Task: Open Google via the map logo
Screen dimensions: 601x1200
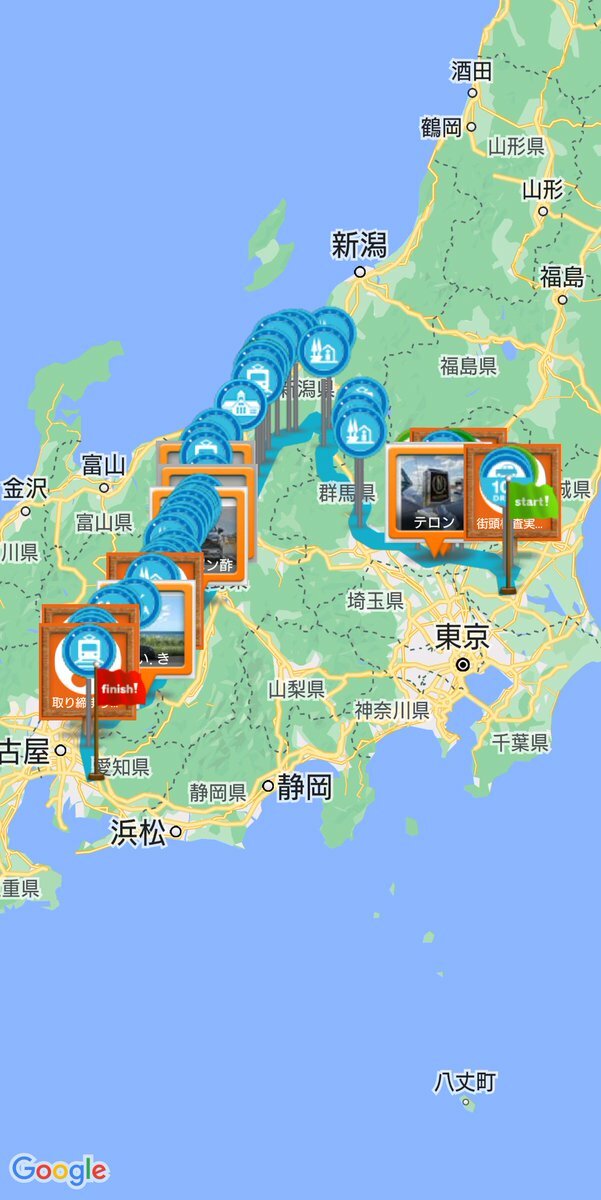Action: [x=59, y=1169]
